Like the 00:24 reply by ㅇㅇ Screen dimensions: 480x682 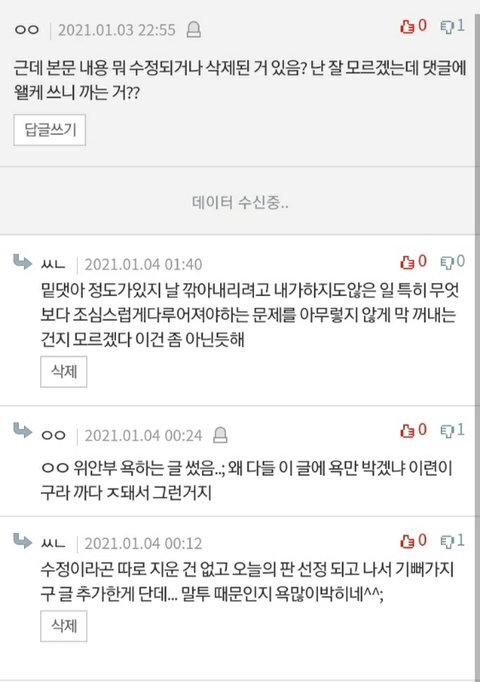(x=413, y=430)
